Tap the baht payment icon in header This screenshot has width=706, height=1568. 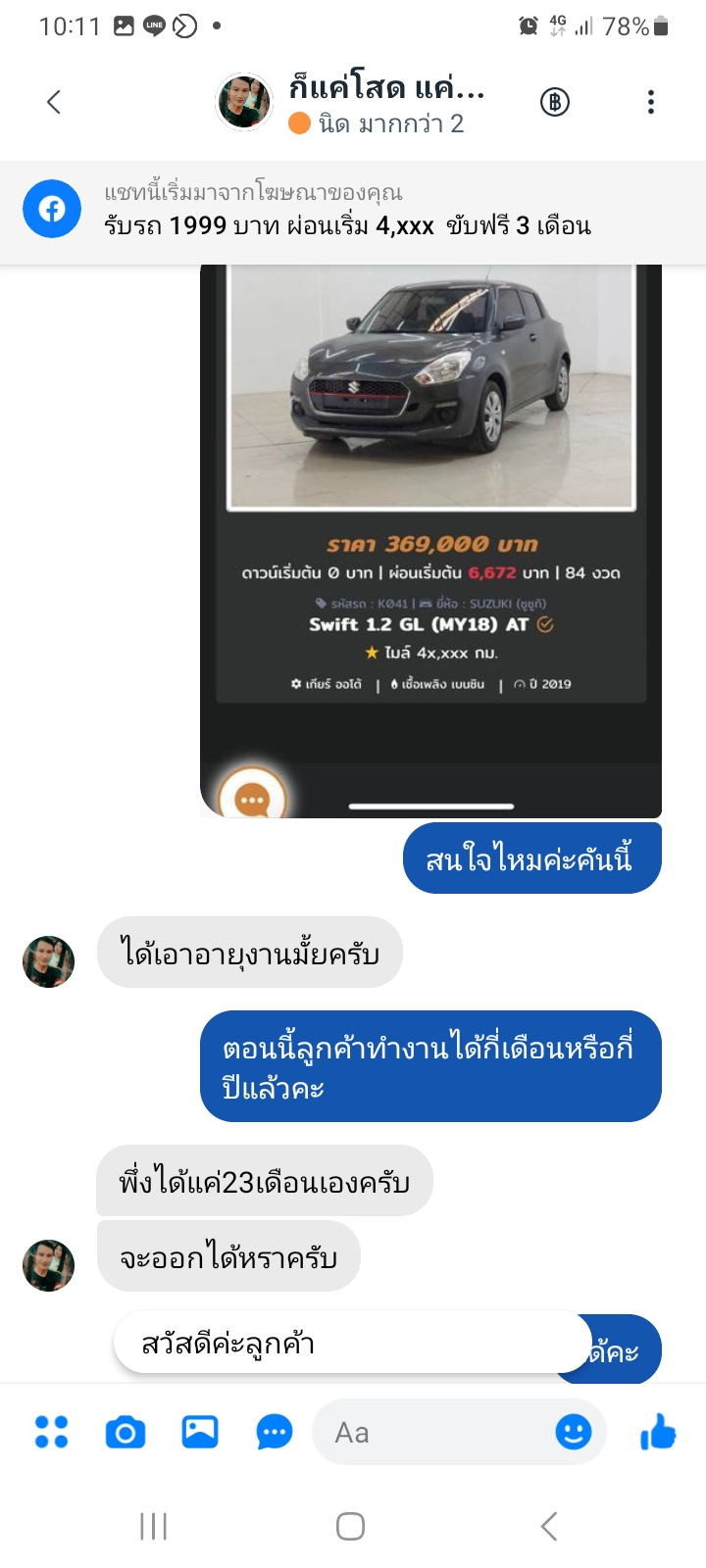click(555, 102)
